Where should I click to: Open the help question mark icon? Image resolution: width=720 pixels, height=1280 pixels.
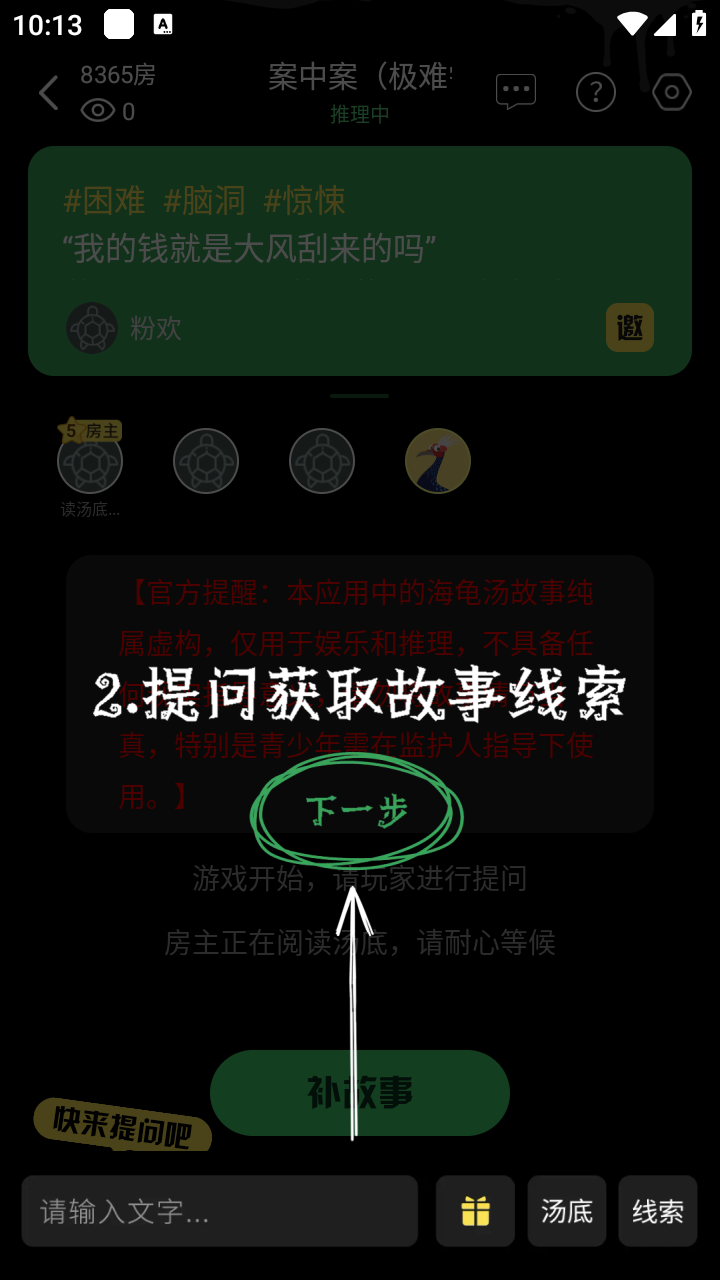(596, 93)
